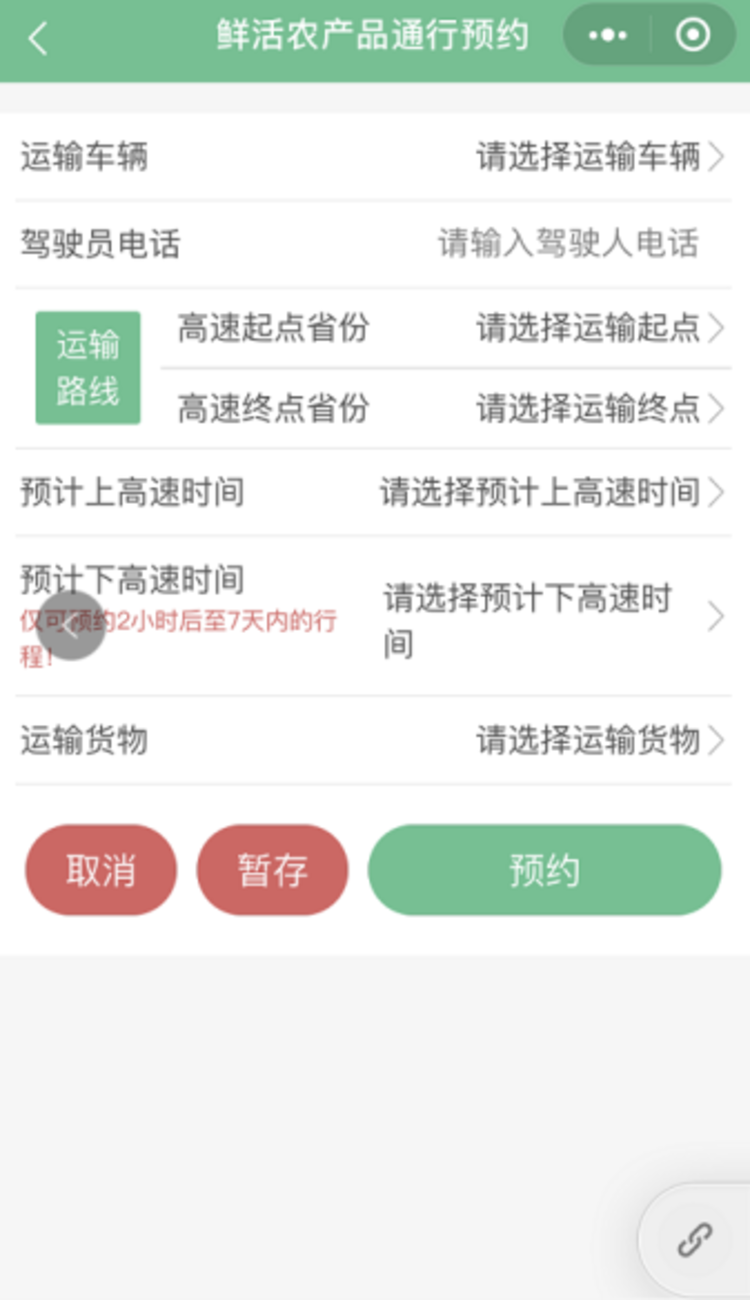Choose the highway end province
The width and height of the screenshot is (750, 1300).
pos(446,408)
